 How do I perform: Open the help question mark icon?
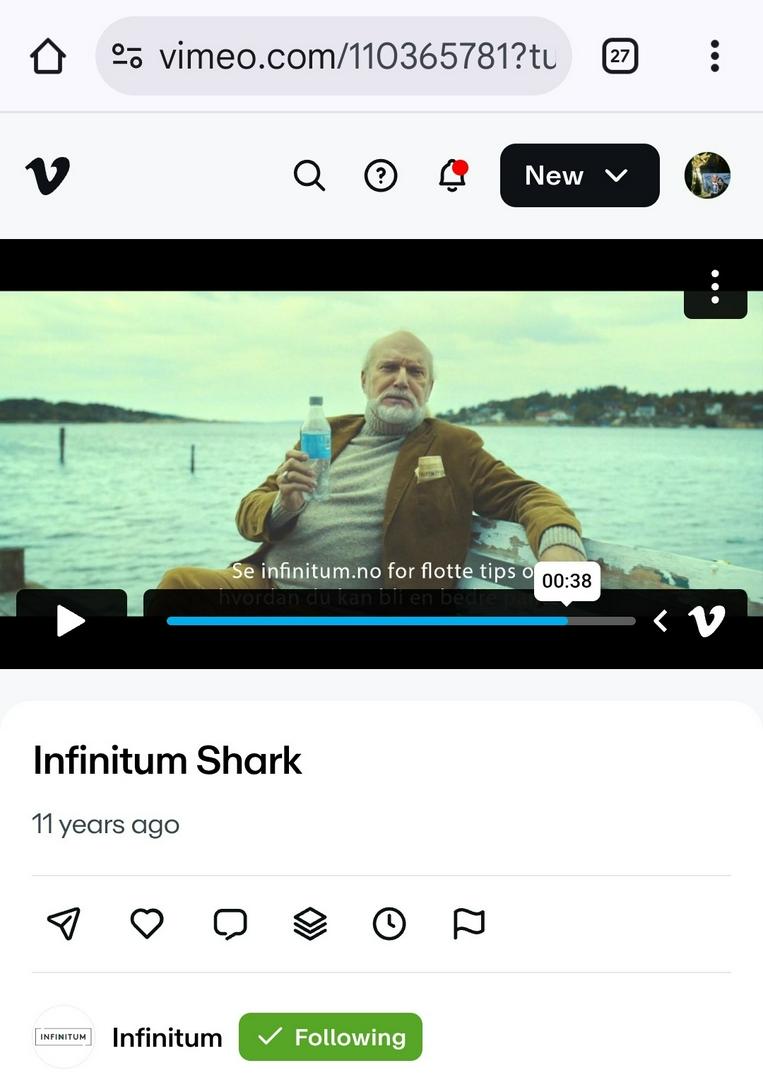380,176
